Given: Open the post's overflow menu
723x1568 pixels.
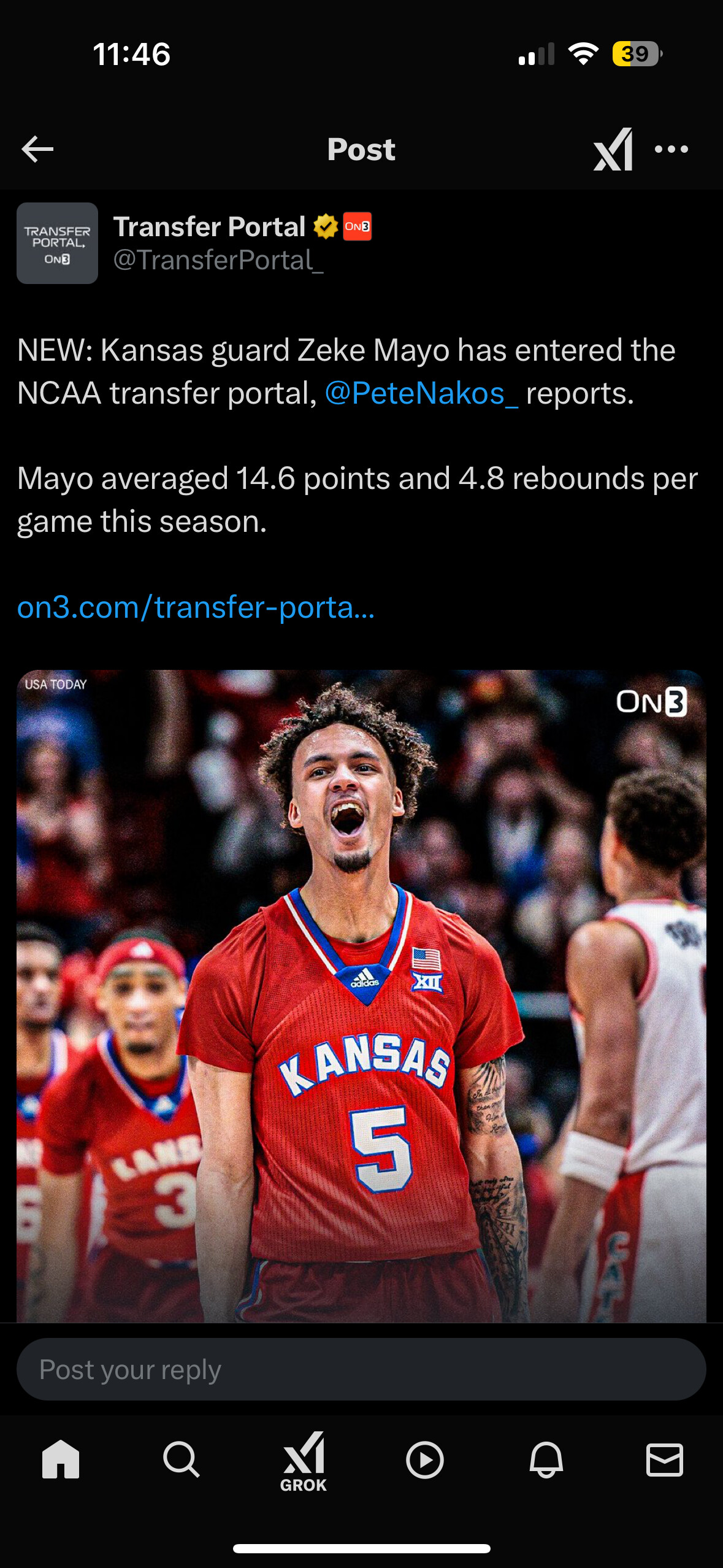Looking at the screenshot, I should pos(671,149).
